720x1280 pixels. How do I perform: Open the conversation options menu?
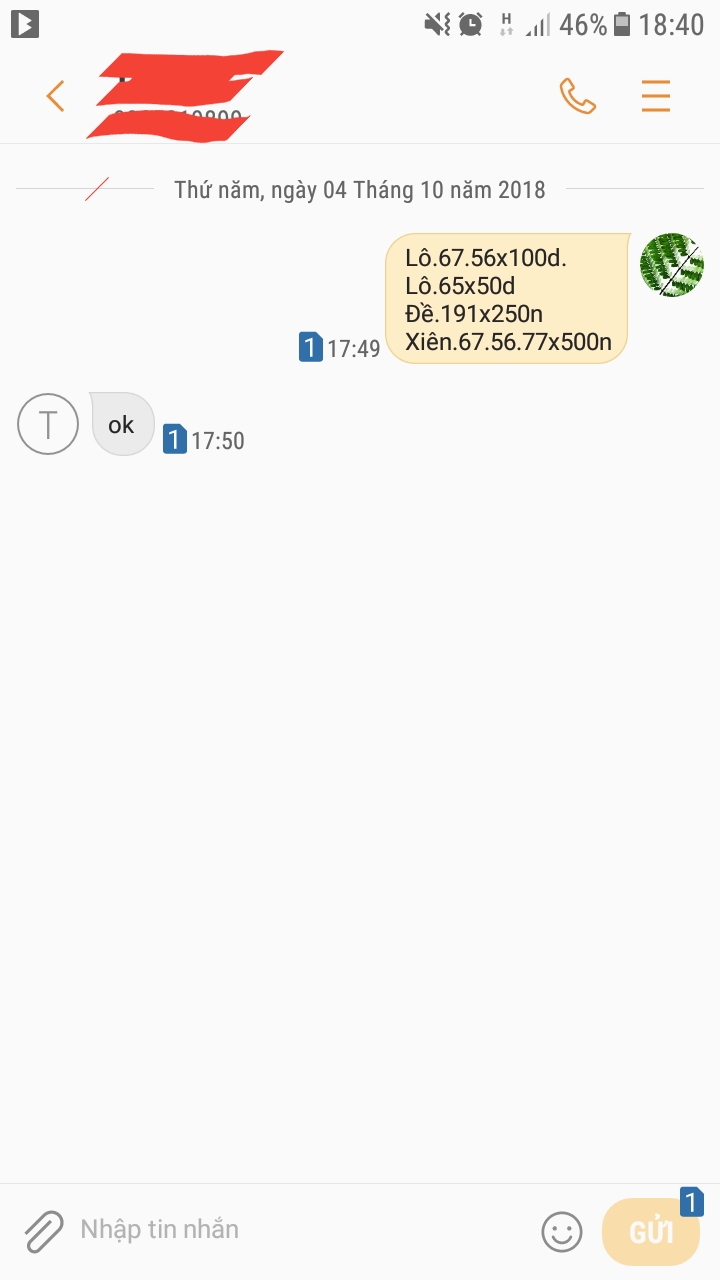656,96
